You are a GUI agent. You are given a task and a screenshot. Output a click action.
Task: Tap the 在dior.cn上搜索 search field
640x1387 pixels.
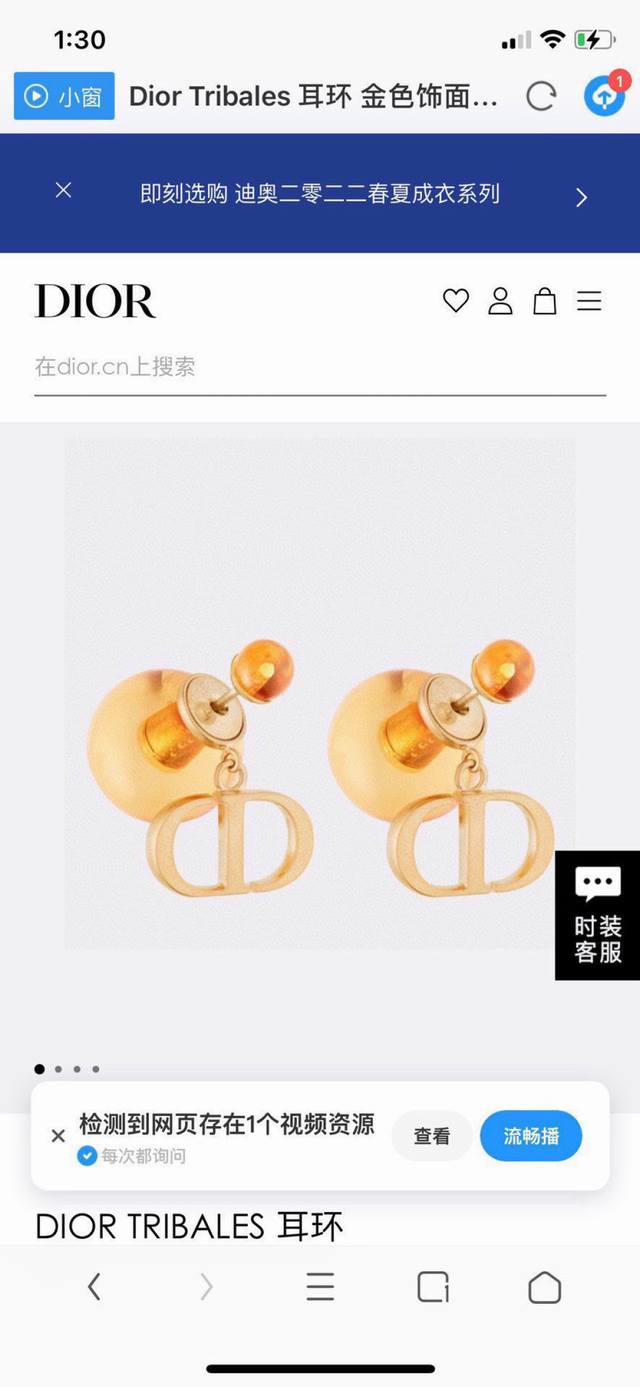[x=320, y=367]
